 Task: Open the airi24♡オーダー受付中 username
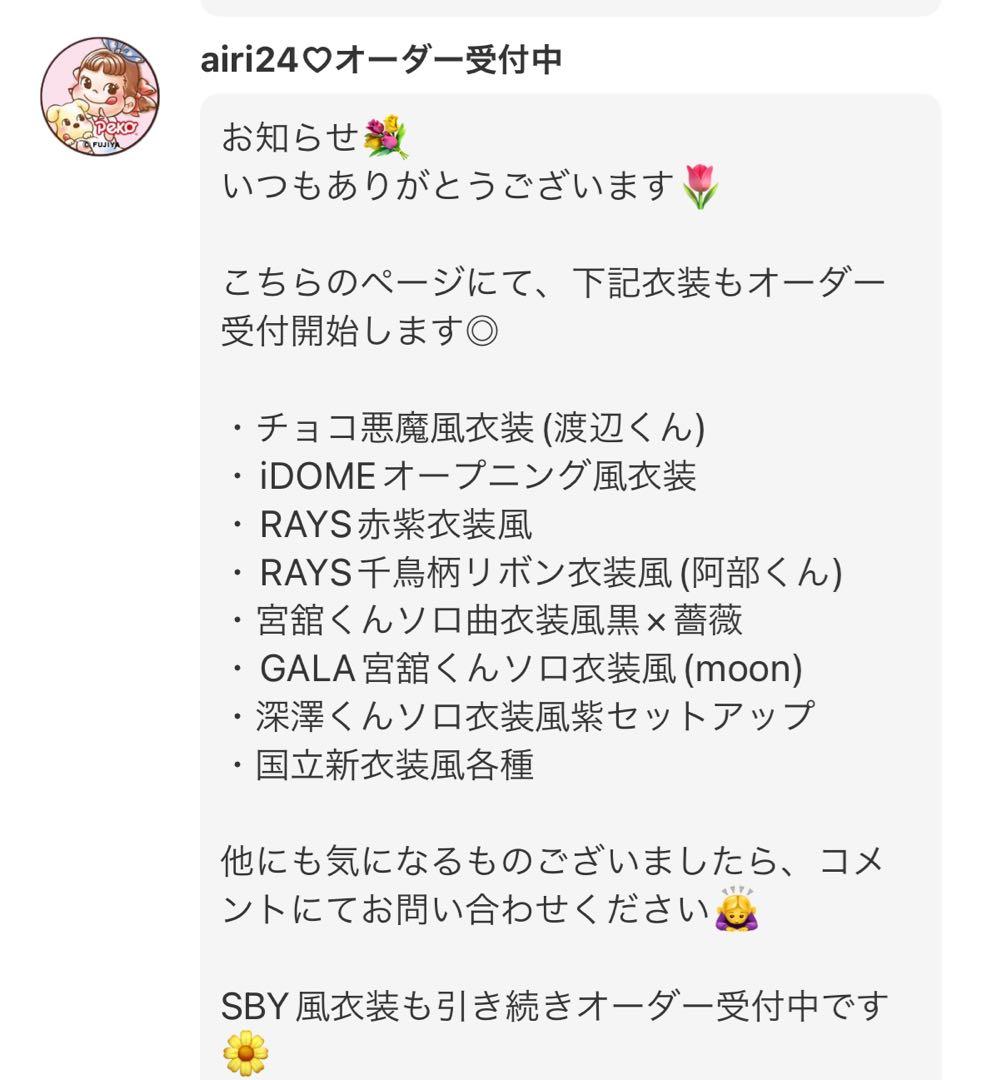(x=381, y=61)
